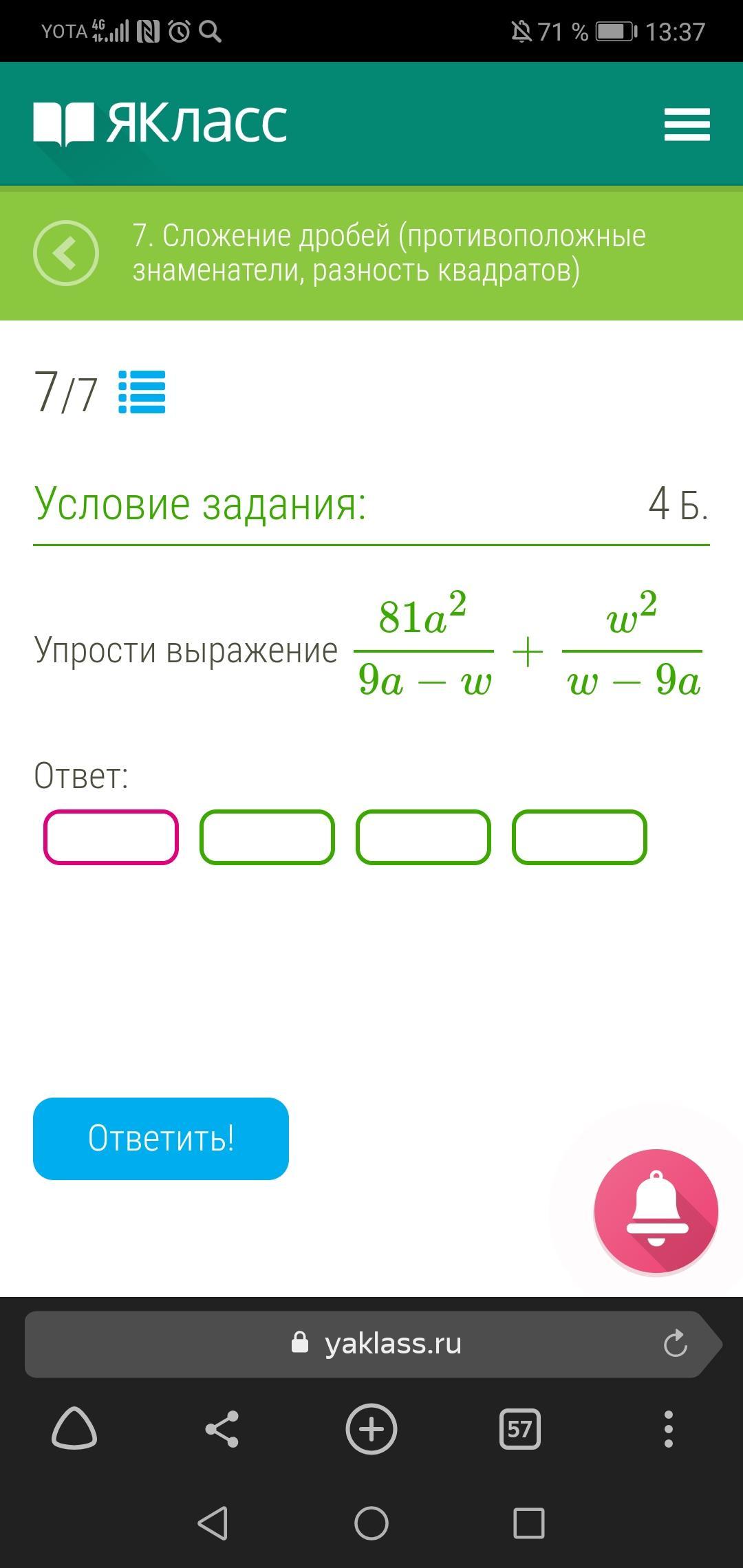Open the pink notifications bell
The image size is (743, 1568).
click(656, 1211)
